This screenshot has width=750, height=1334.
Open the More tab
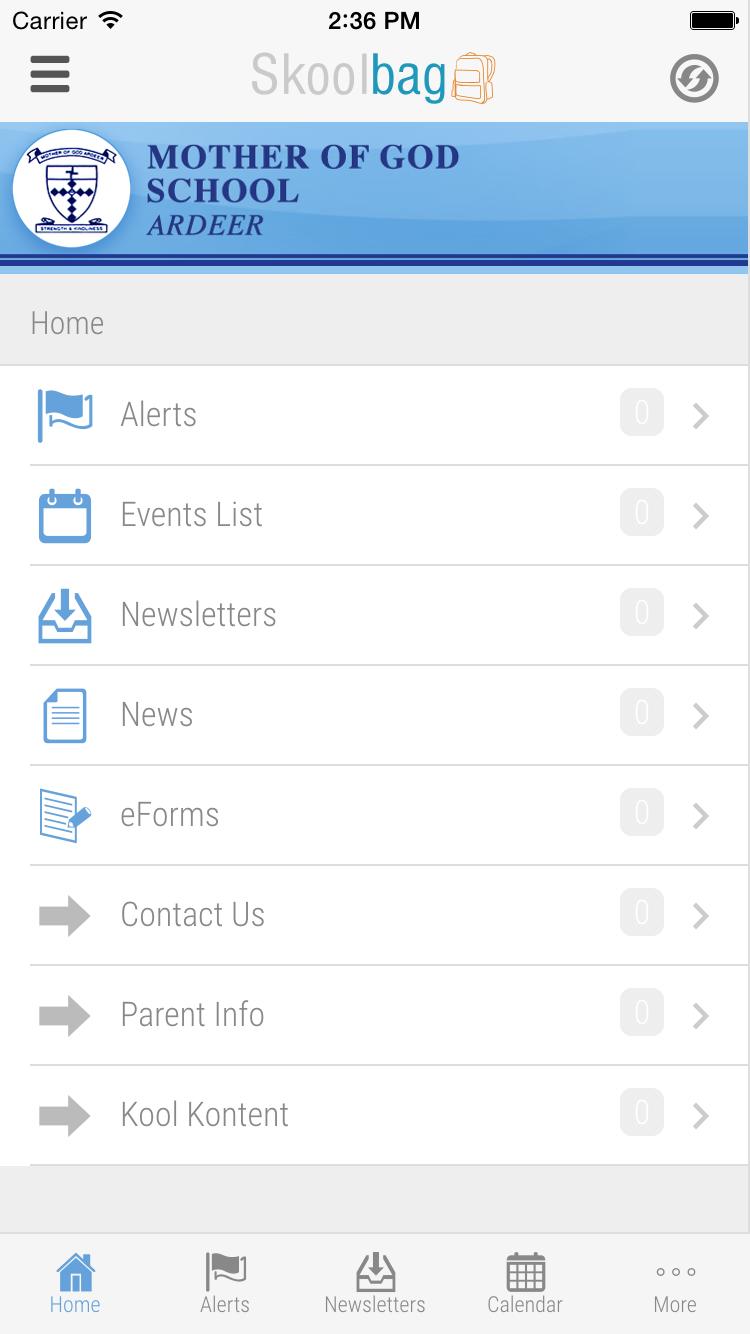675,1284
